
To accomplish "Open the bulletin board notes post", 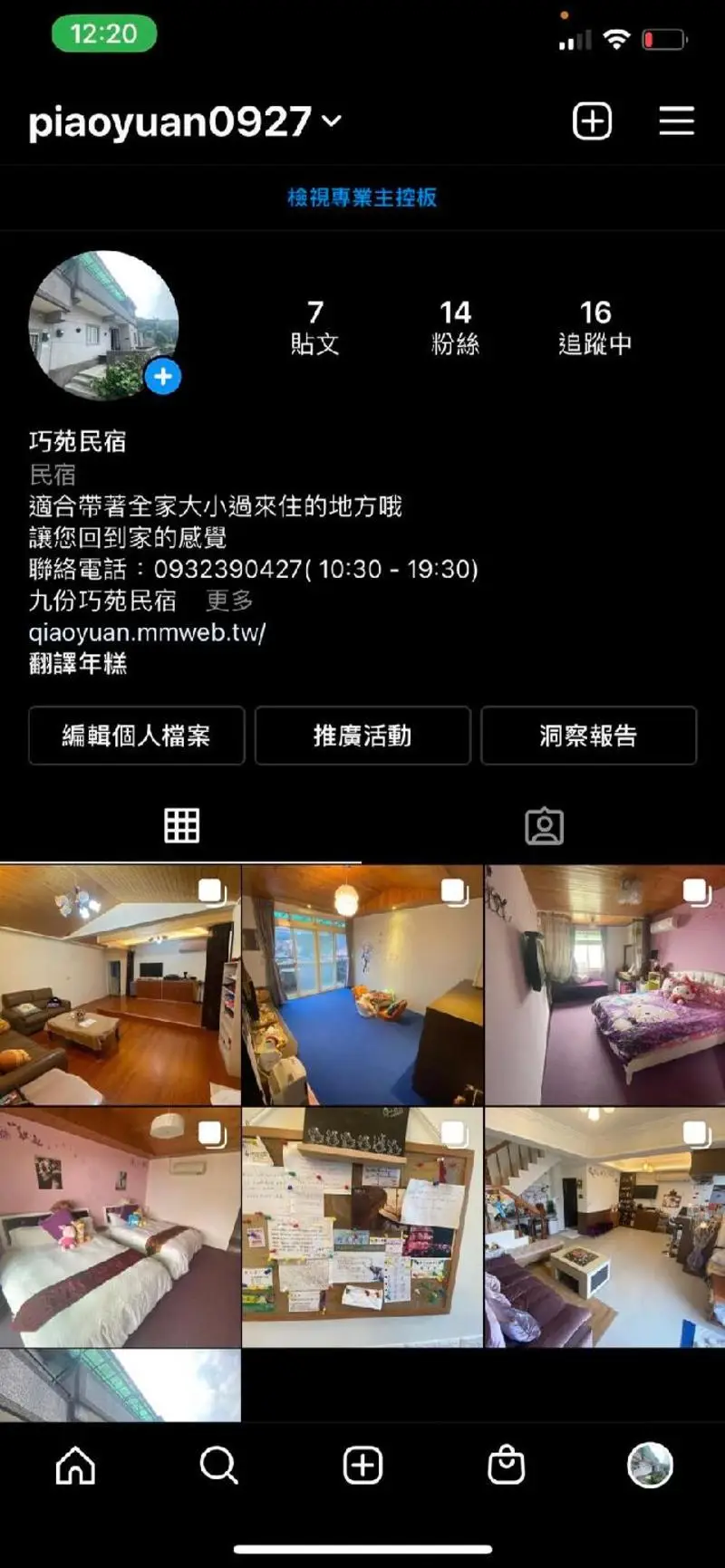I will [x=362, y=1227].
